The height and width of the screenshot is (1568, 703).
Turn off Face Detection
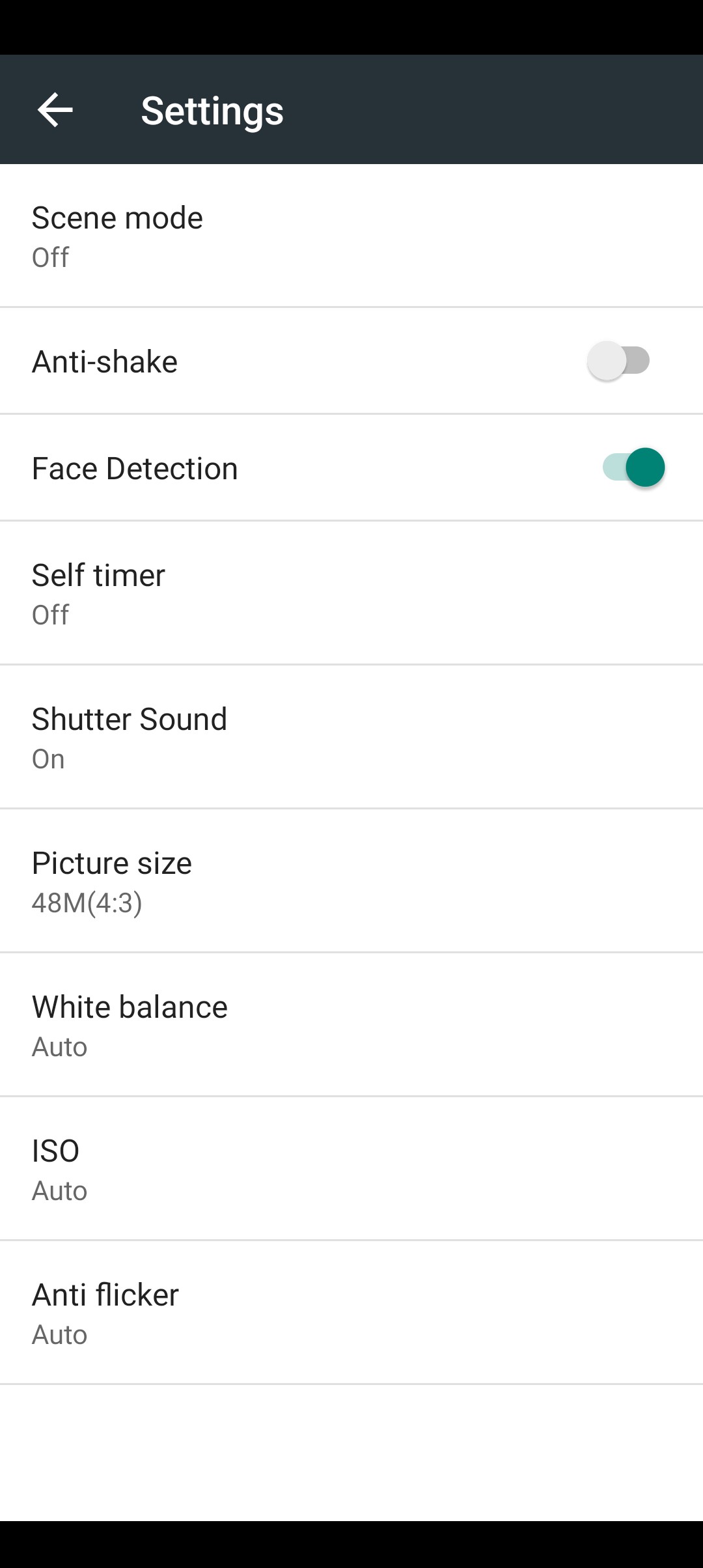[633, 468]
